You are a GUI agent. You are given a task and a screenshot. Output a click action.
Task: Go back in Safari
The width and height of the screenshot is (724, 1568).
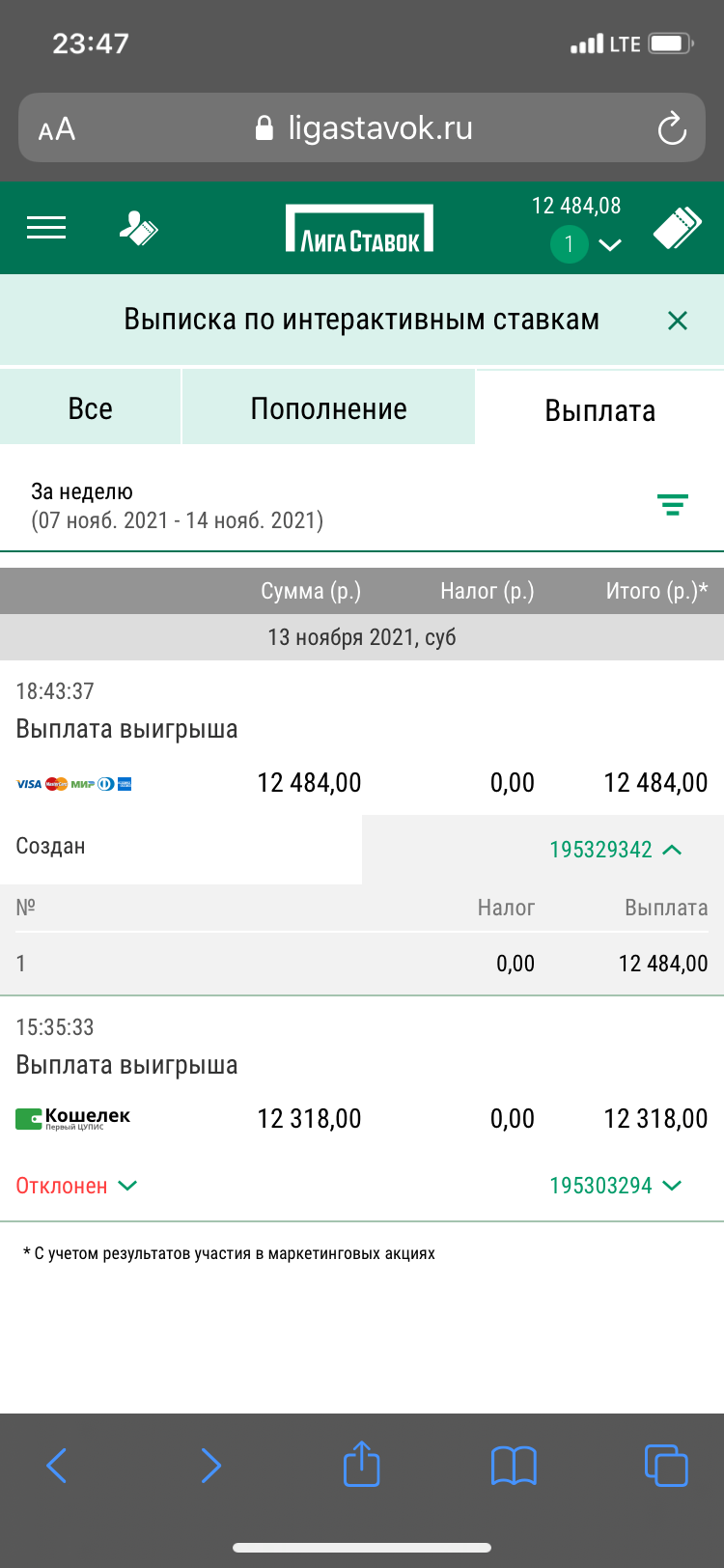tap(57, 1466)
